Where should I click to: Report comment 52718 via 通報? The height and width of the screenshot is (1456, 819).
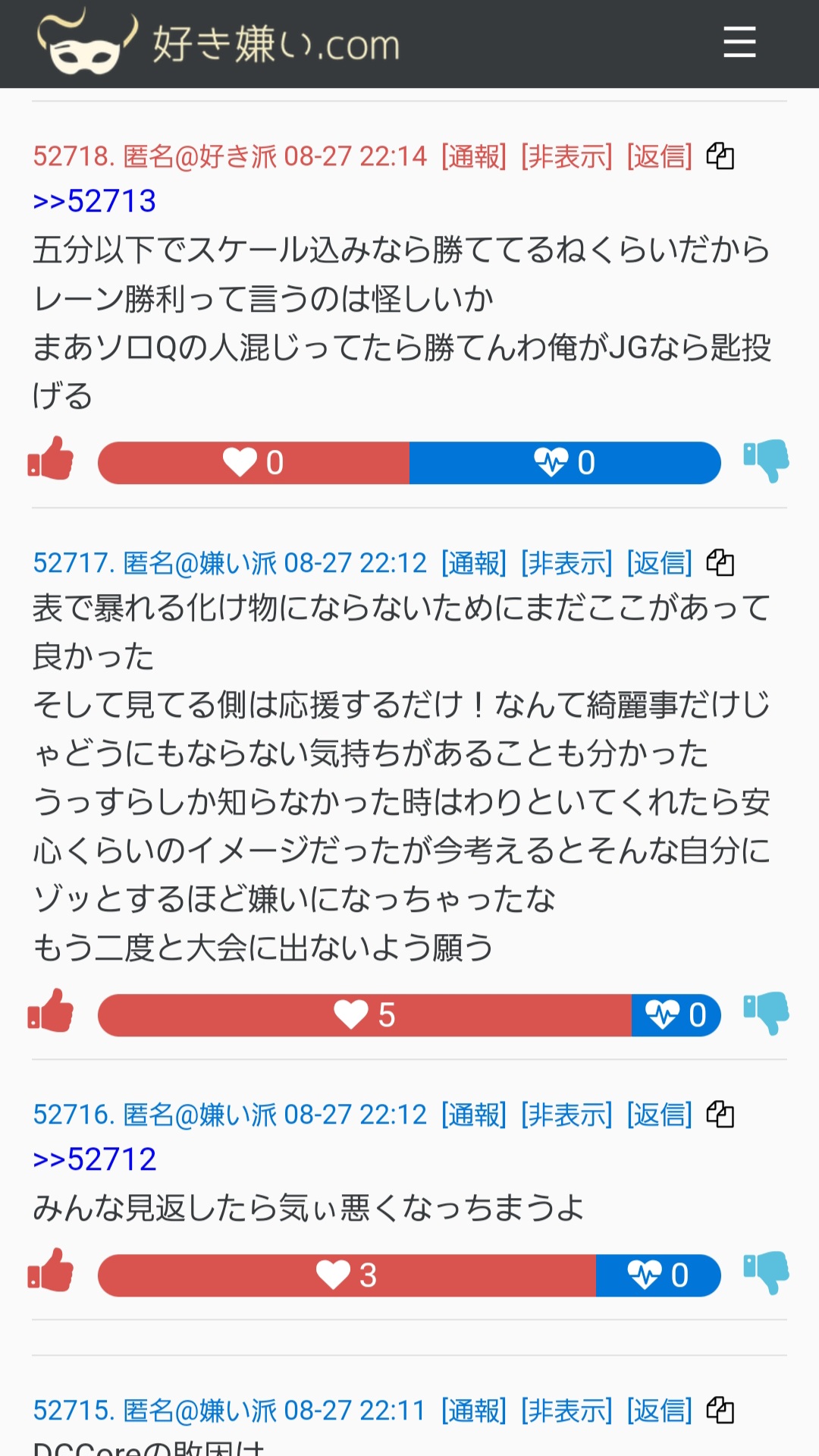[x=474, y=156]
